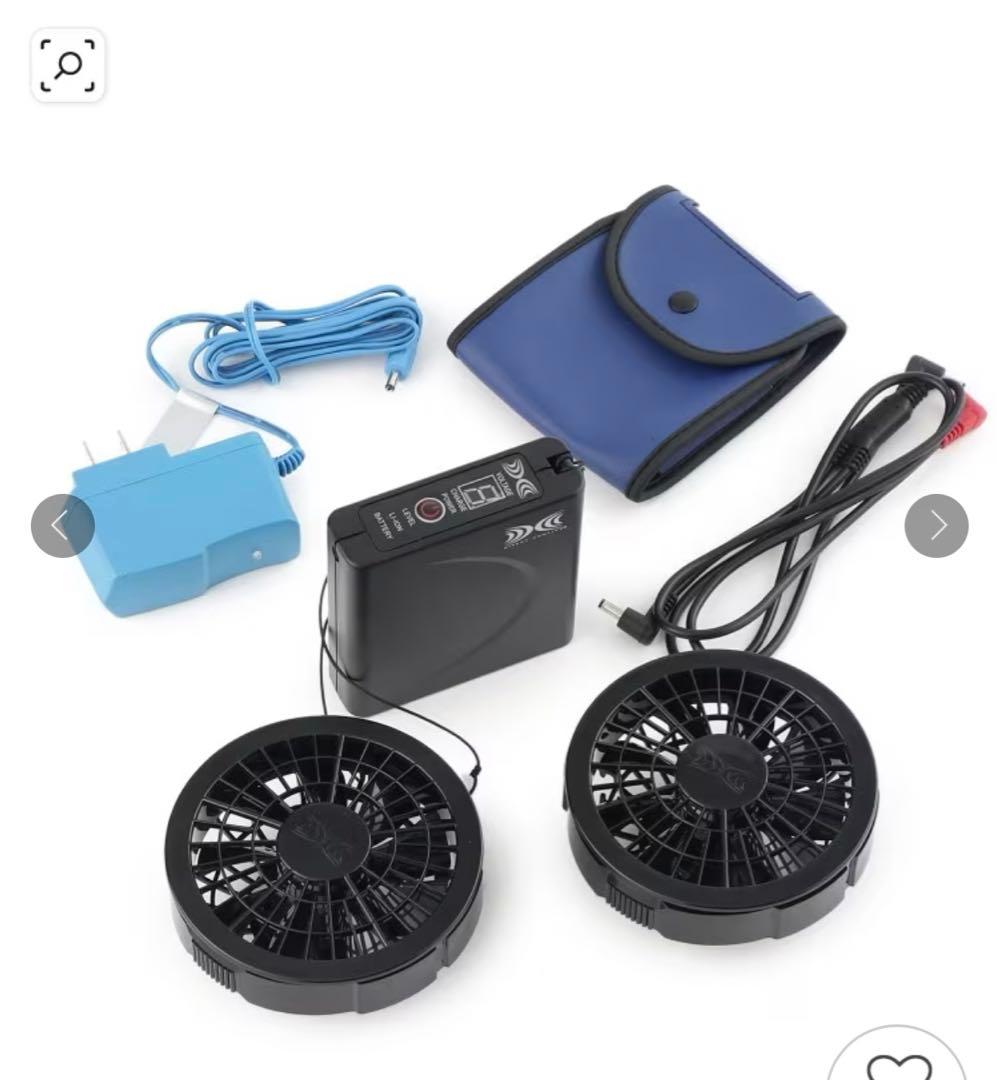Go to the previous product image
The width and height of the screenshot is (997, 1080).
63,526
